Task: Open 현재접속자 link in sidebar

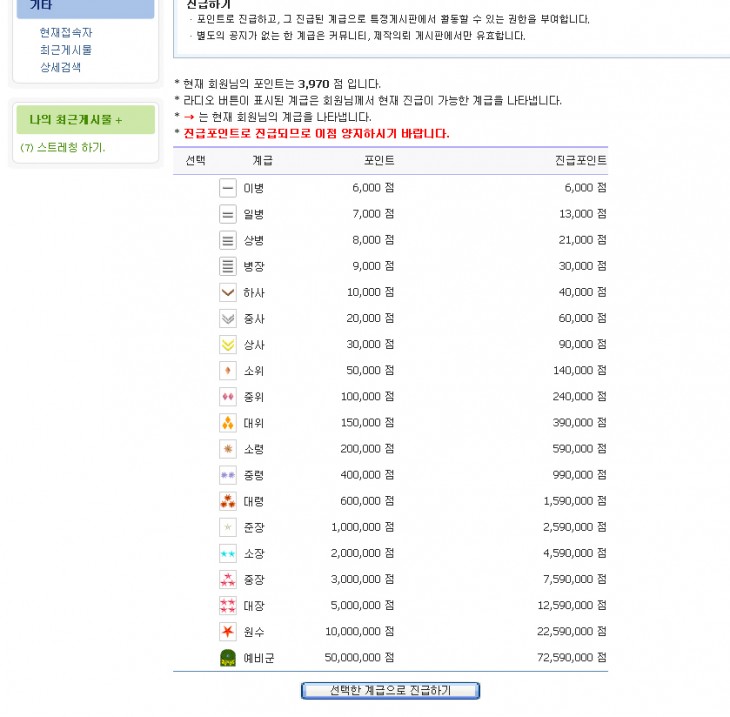Action: 66,32
